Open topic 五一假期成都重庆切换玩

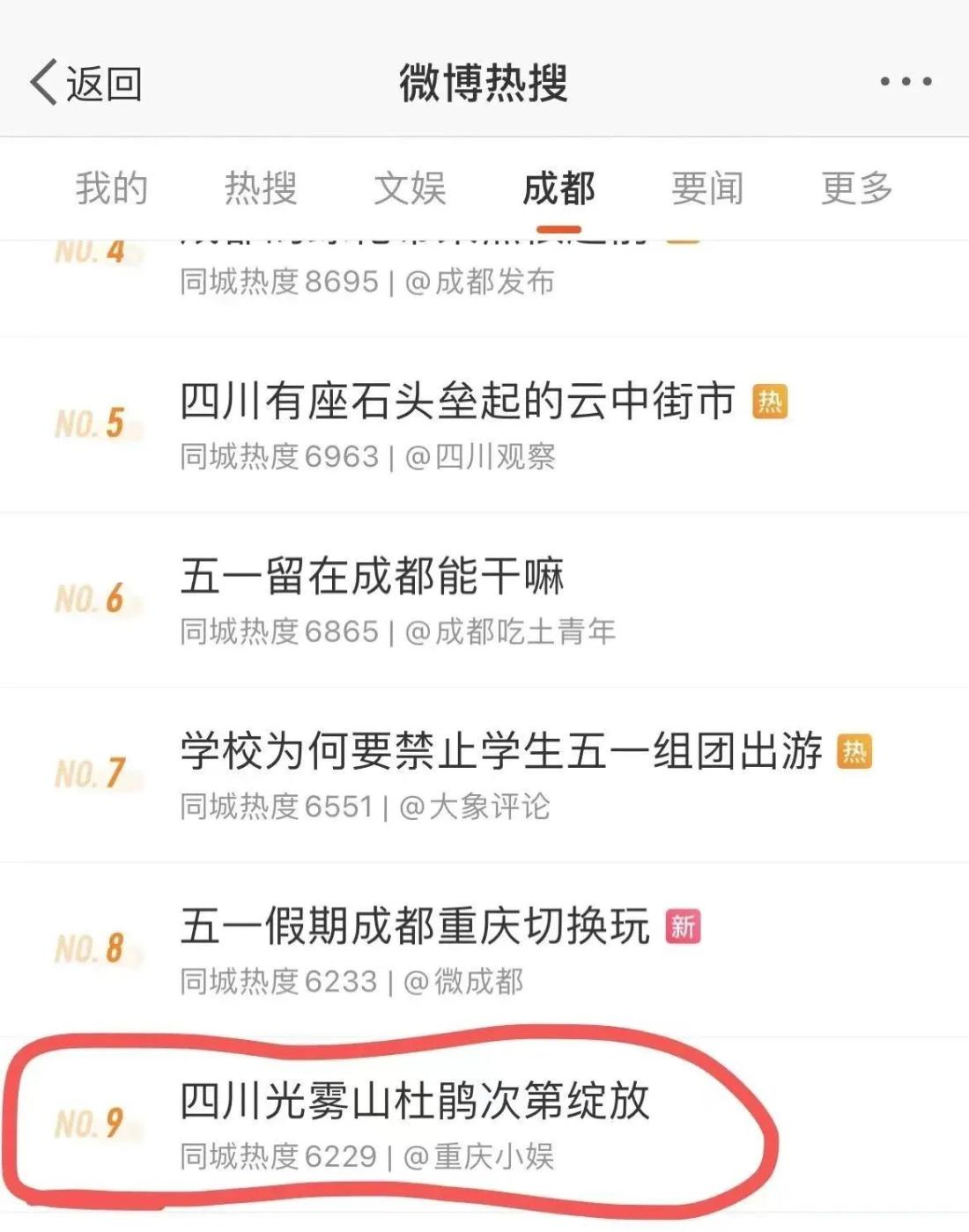(x=414, y=926)
